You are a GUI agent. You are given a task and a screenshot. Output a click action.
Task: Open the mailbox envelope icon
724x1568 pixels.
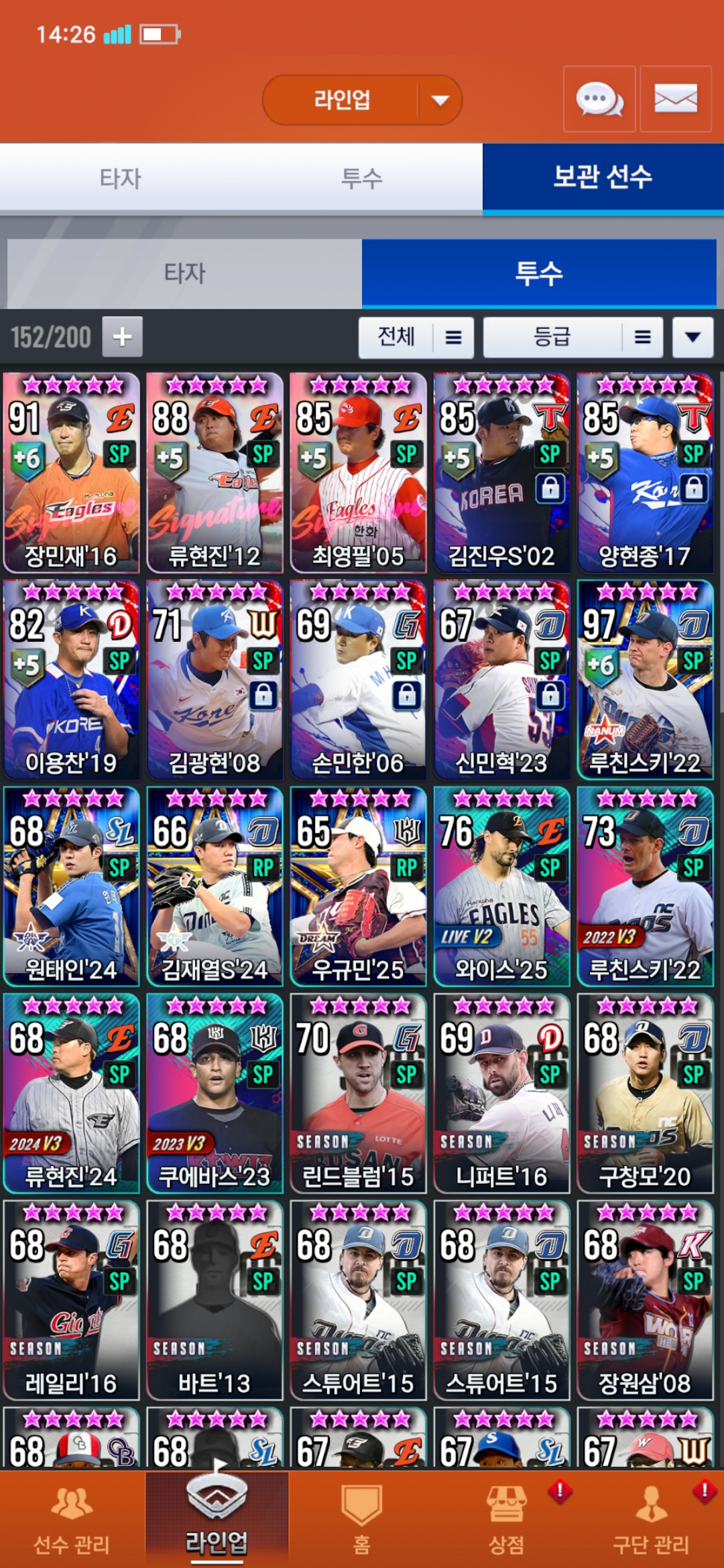675,99
